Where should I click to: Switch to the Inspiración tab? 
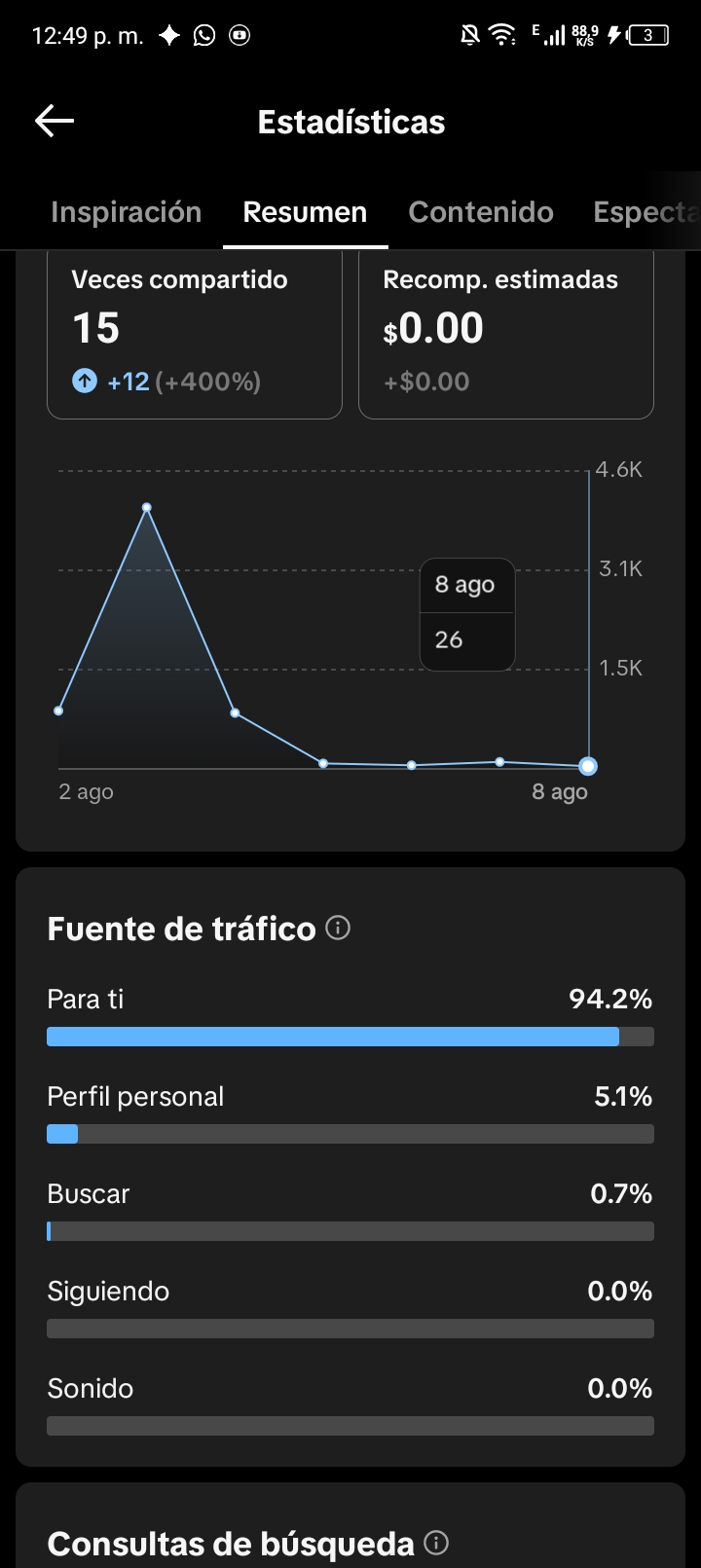coord(126,212)
